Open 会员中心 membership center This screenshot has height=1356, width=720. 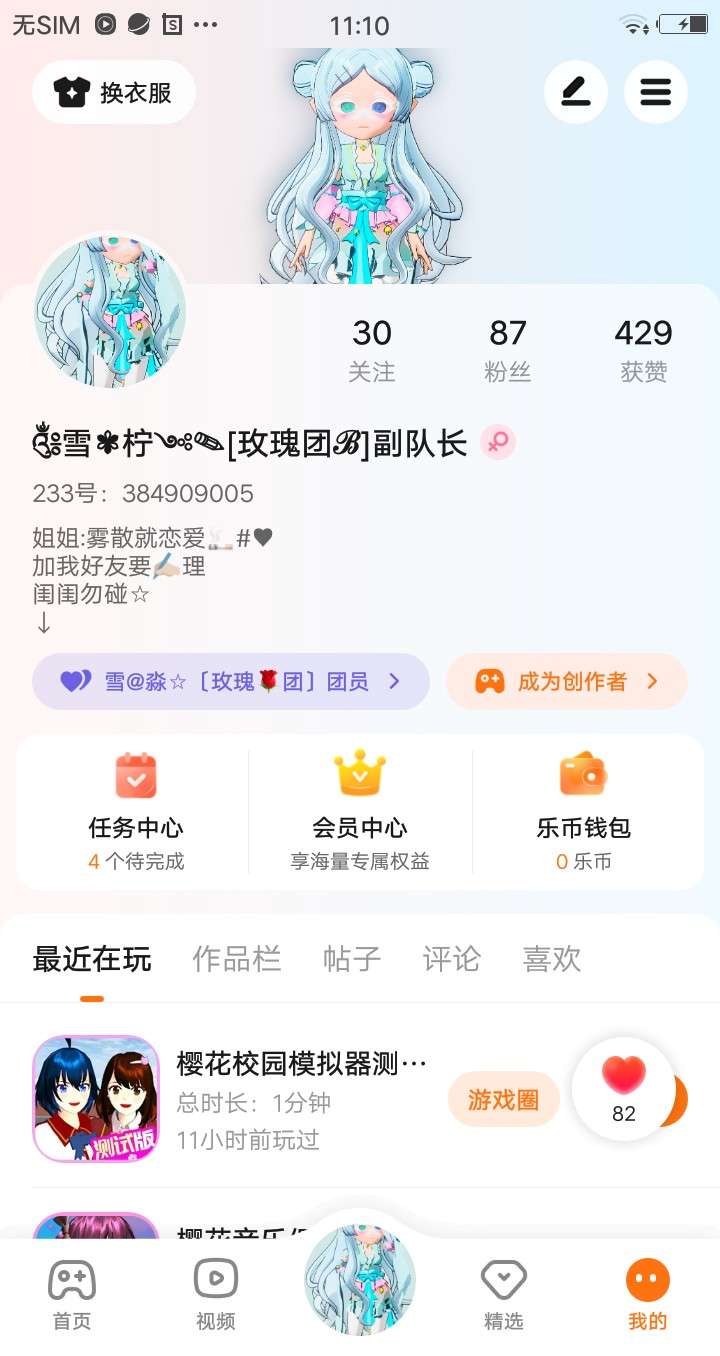[x=360, y=812]
